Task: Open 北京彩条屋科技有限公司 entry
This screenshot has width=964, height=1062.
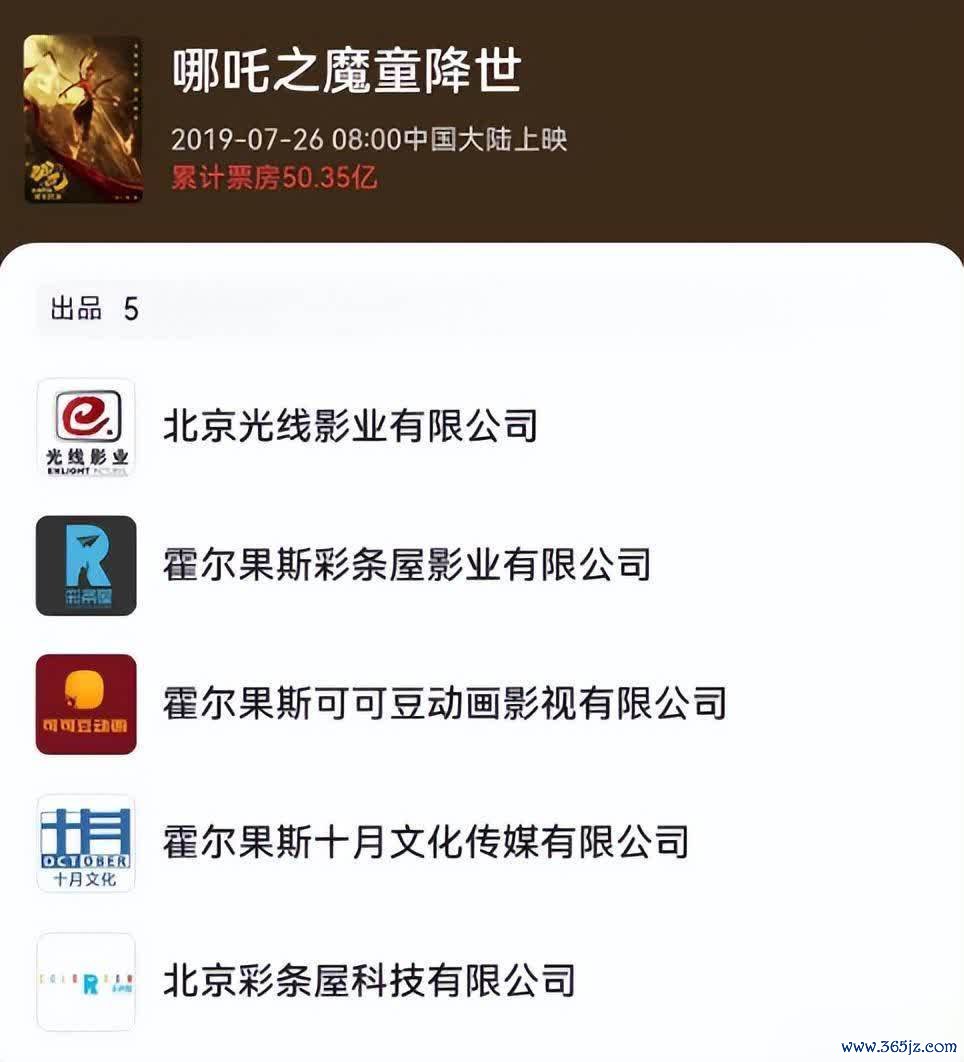Action: [368, 980]
